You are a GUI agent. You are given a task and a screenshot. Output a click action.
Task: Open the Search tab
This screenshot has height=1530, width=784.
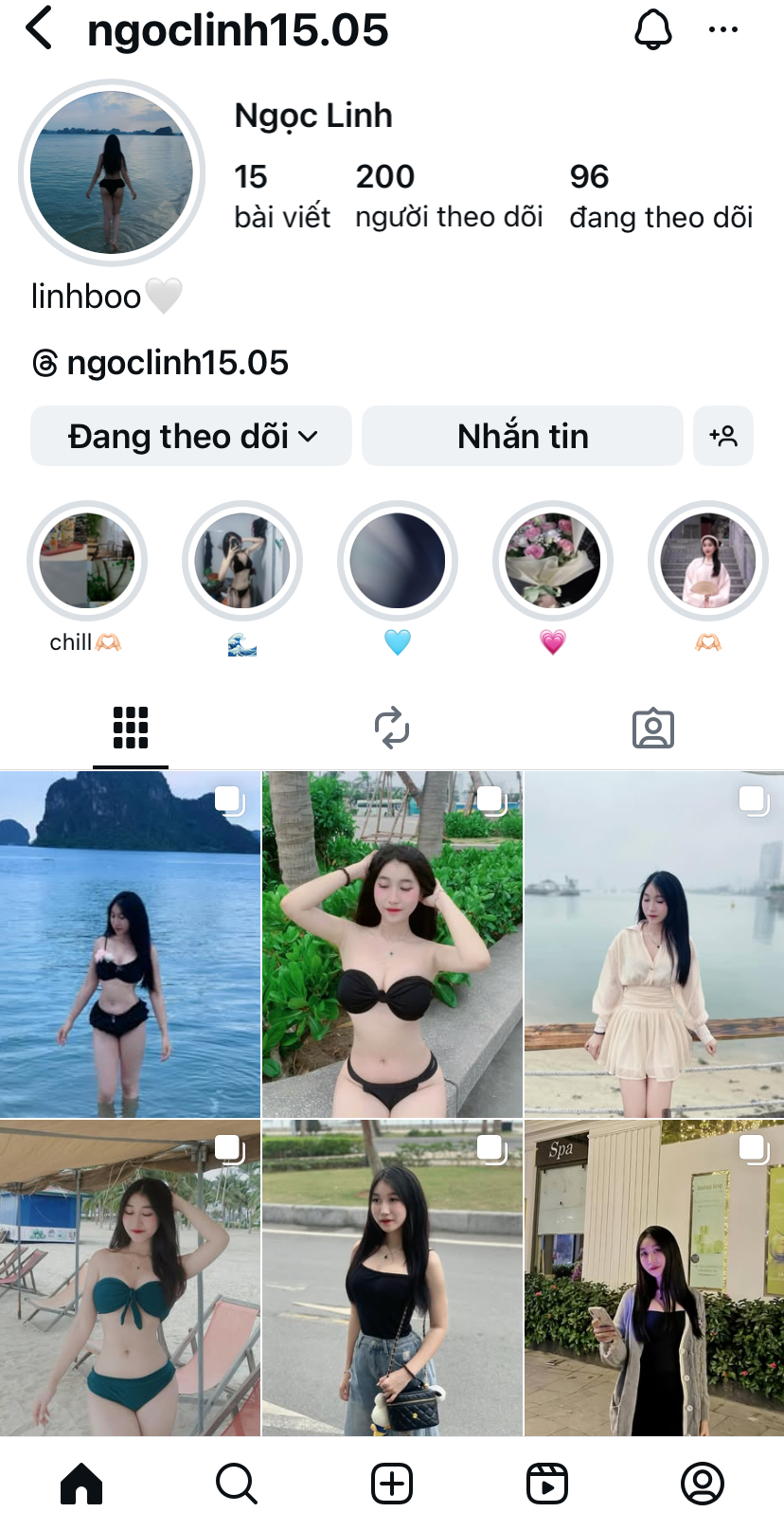point(237,1483)
